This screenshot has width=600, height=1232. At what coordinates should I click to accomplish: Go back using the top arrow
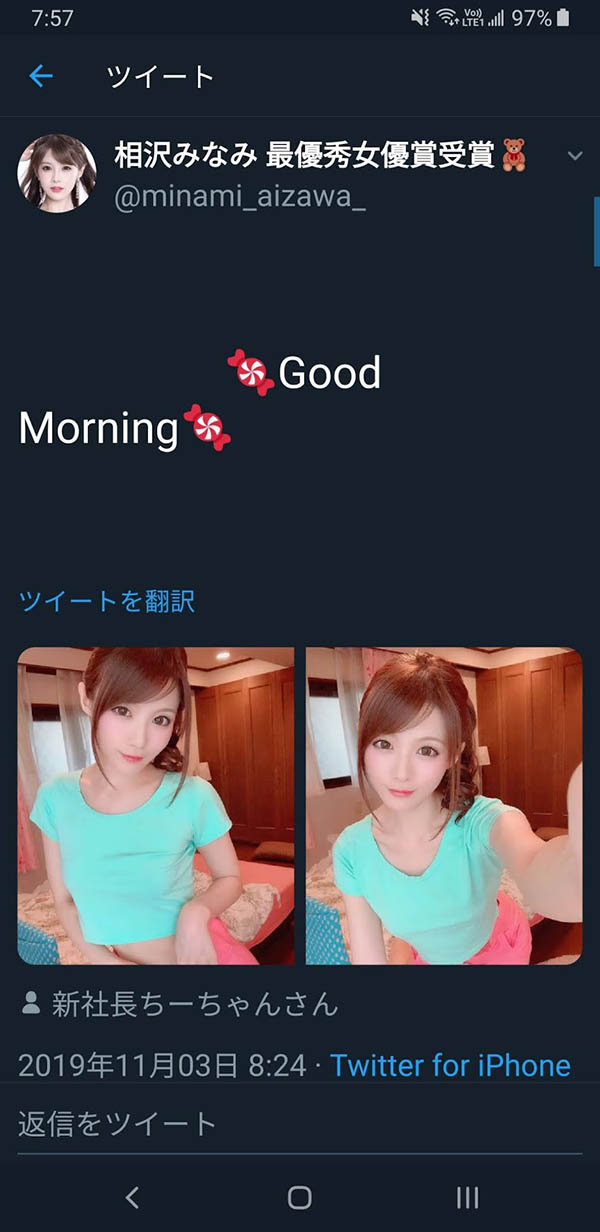click(x=41, y=76)
